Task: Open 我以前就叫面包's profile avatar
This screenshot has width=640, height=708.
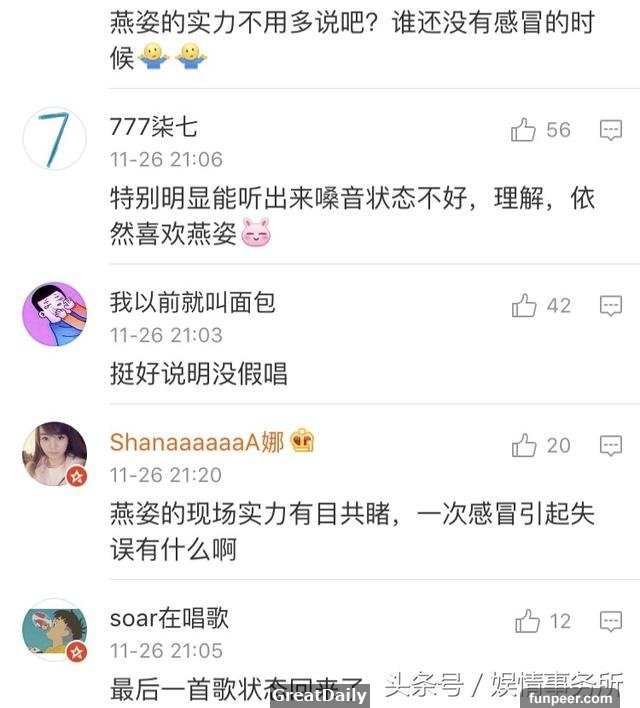Action: point(54,314)
